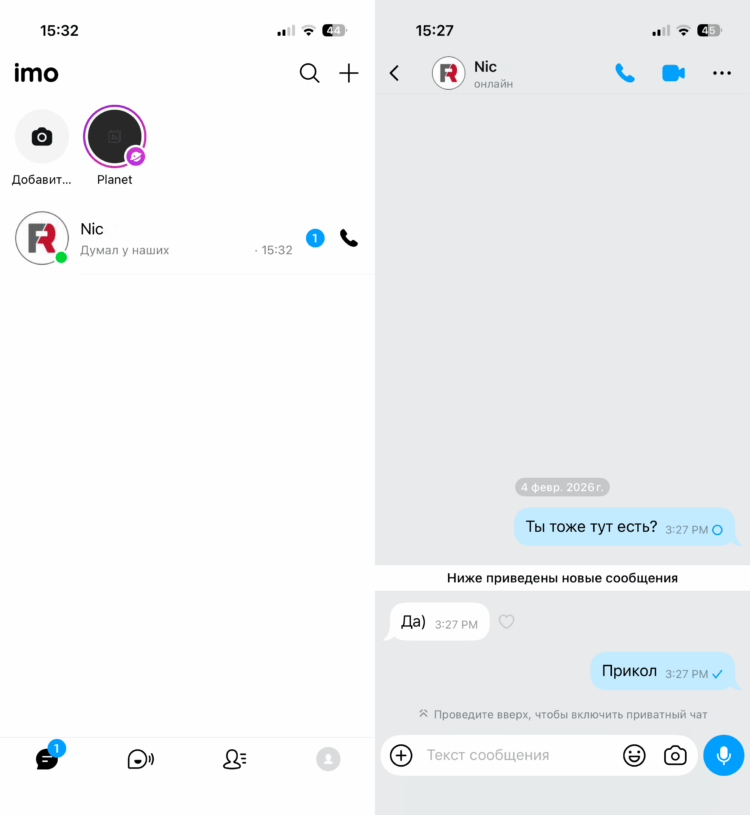Open the profile tab at the bottom
750x815 pixels.
[x=328, y=759]
